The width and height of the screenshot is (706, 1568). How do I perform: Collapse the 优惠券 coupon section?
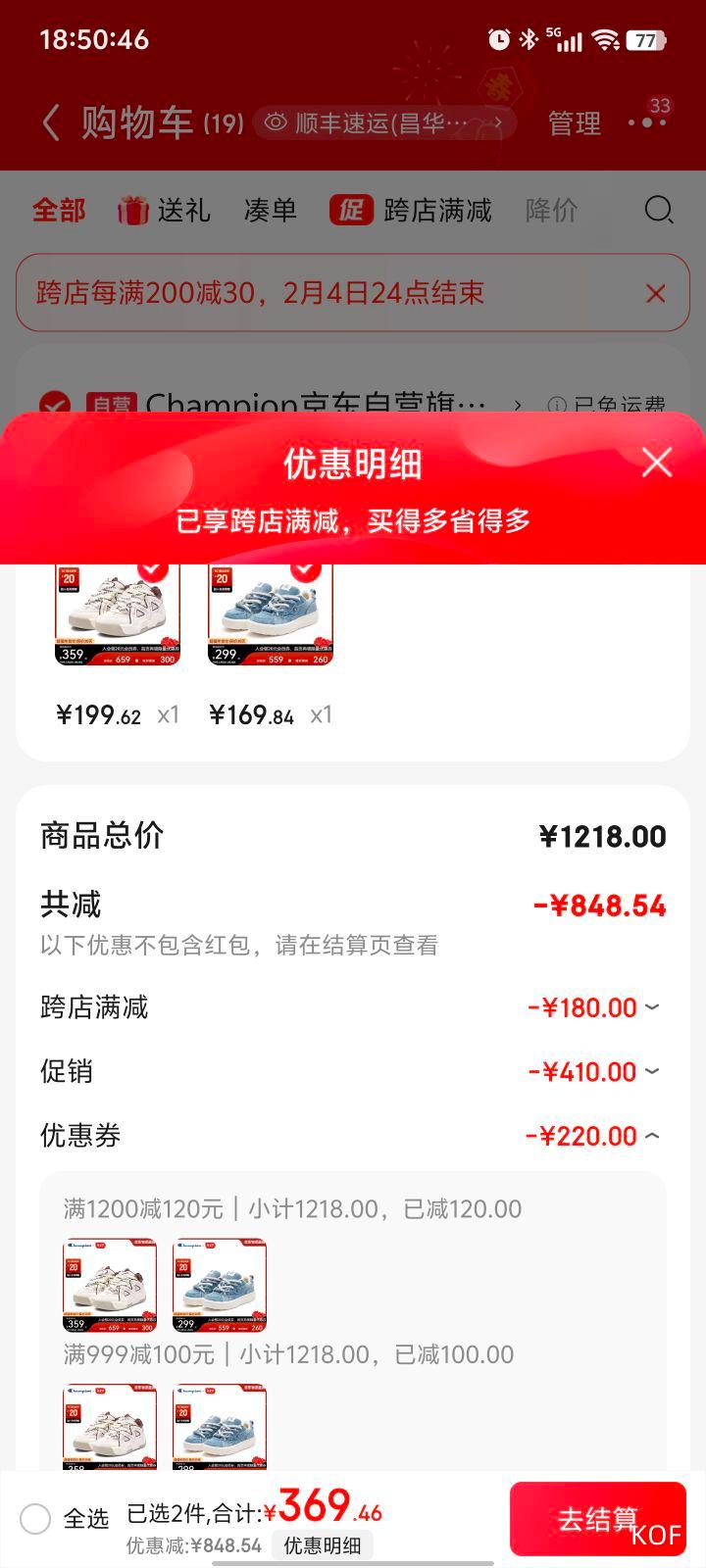coord(653,1136)
